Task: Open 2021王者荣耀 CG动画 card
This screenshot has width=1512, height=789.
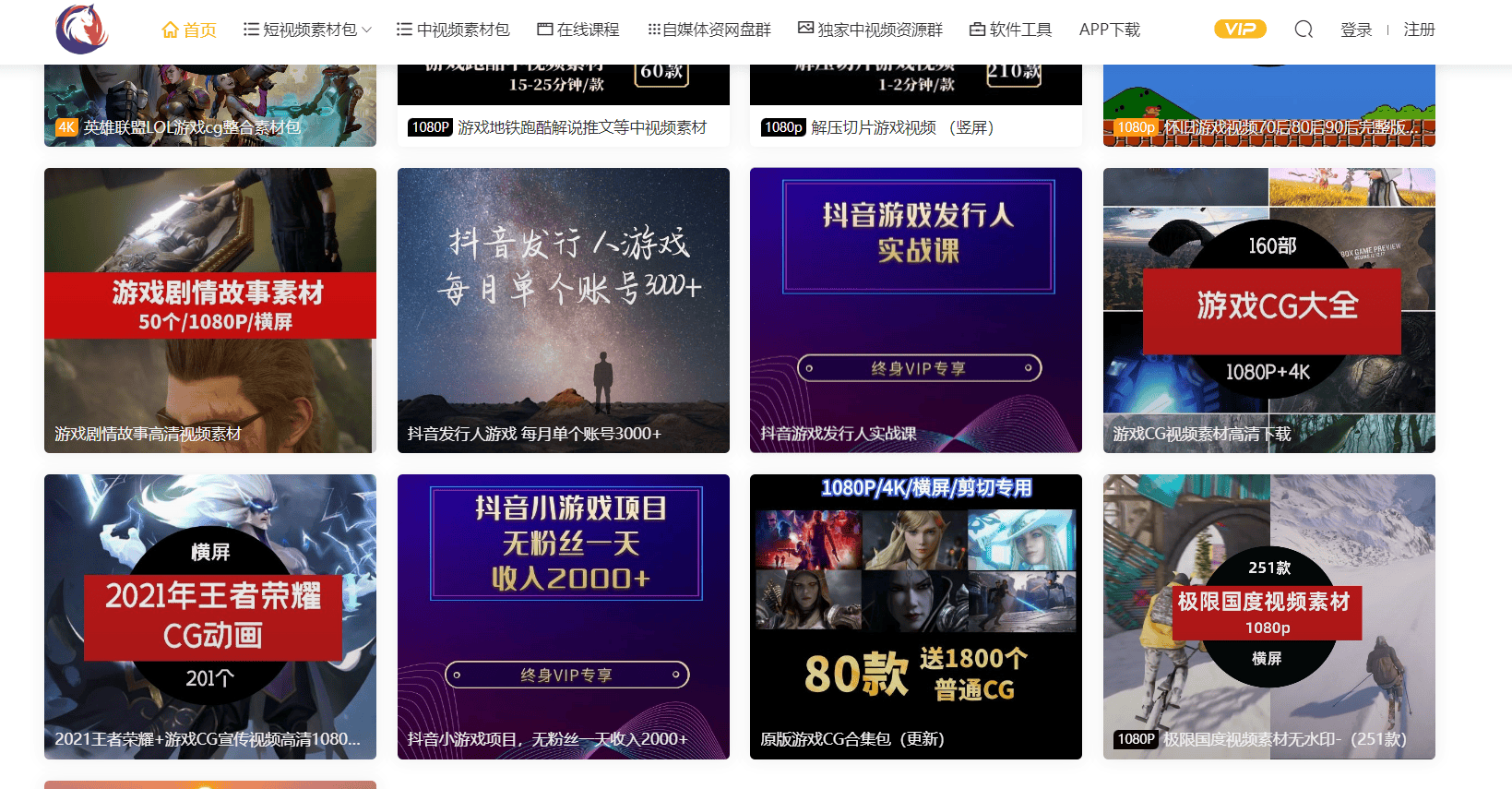Action: coord(210,616)
